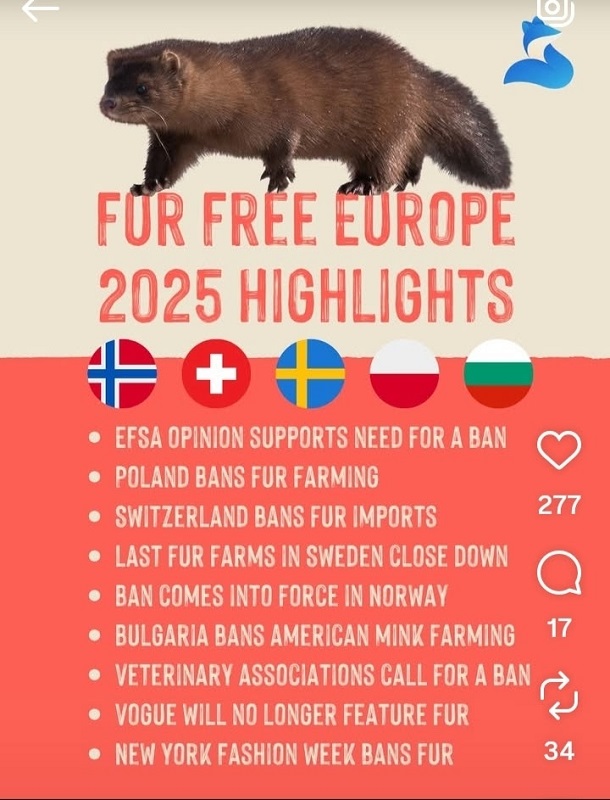
Task: Open comments via the speech bubble icon
Action: click(559, 575)
